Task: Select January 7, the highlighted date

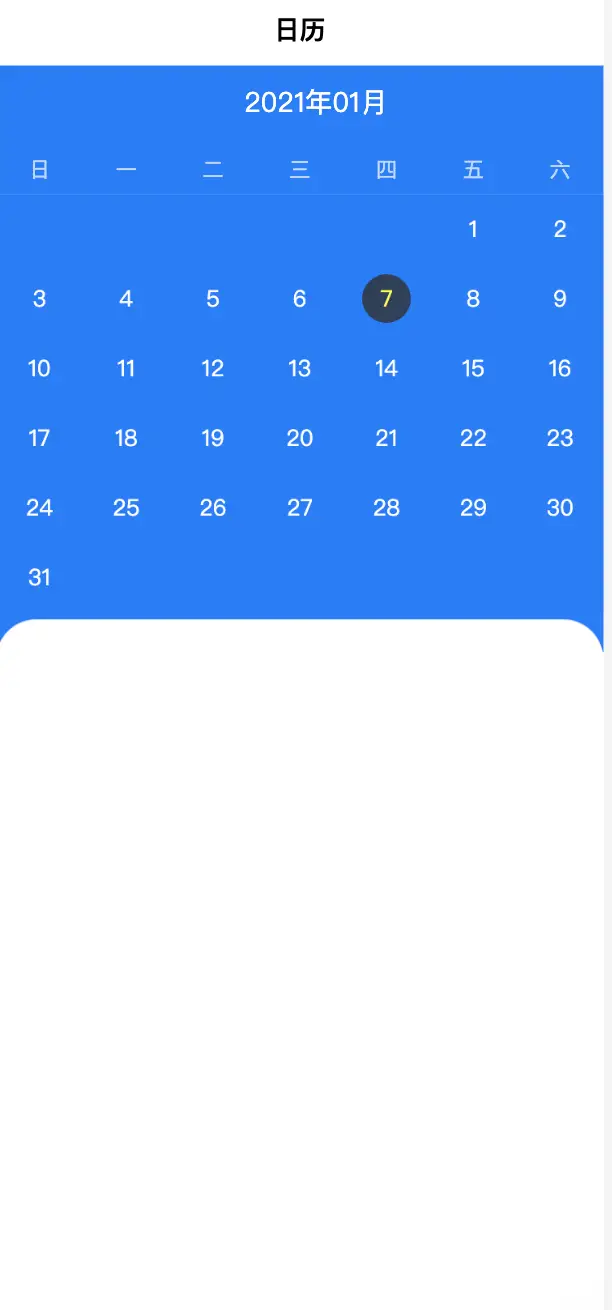Action: [386, 299]
